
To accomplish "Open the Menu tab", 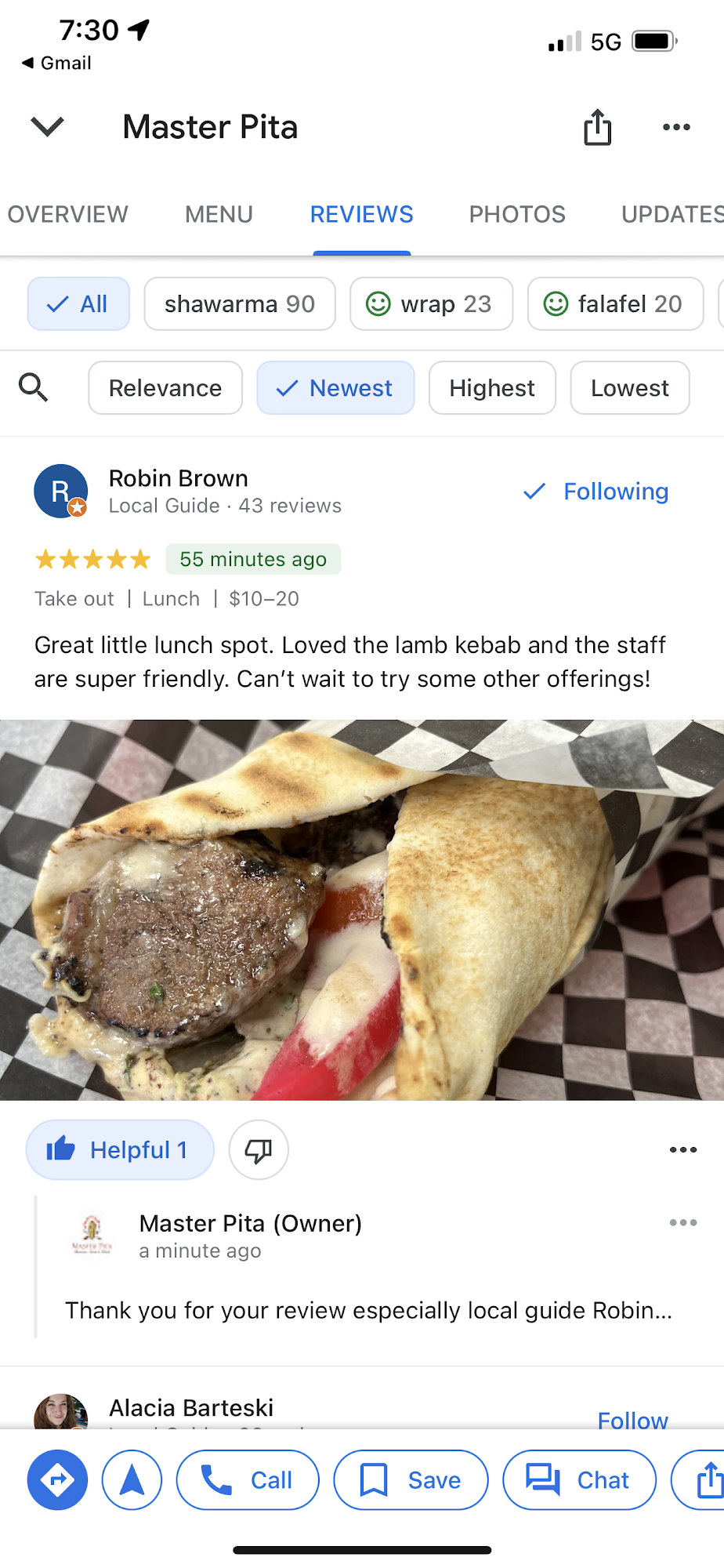I will (x=219, y=214).
